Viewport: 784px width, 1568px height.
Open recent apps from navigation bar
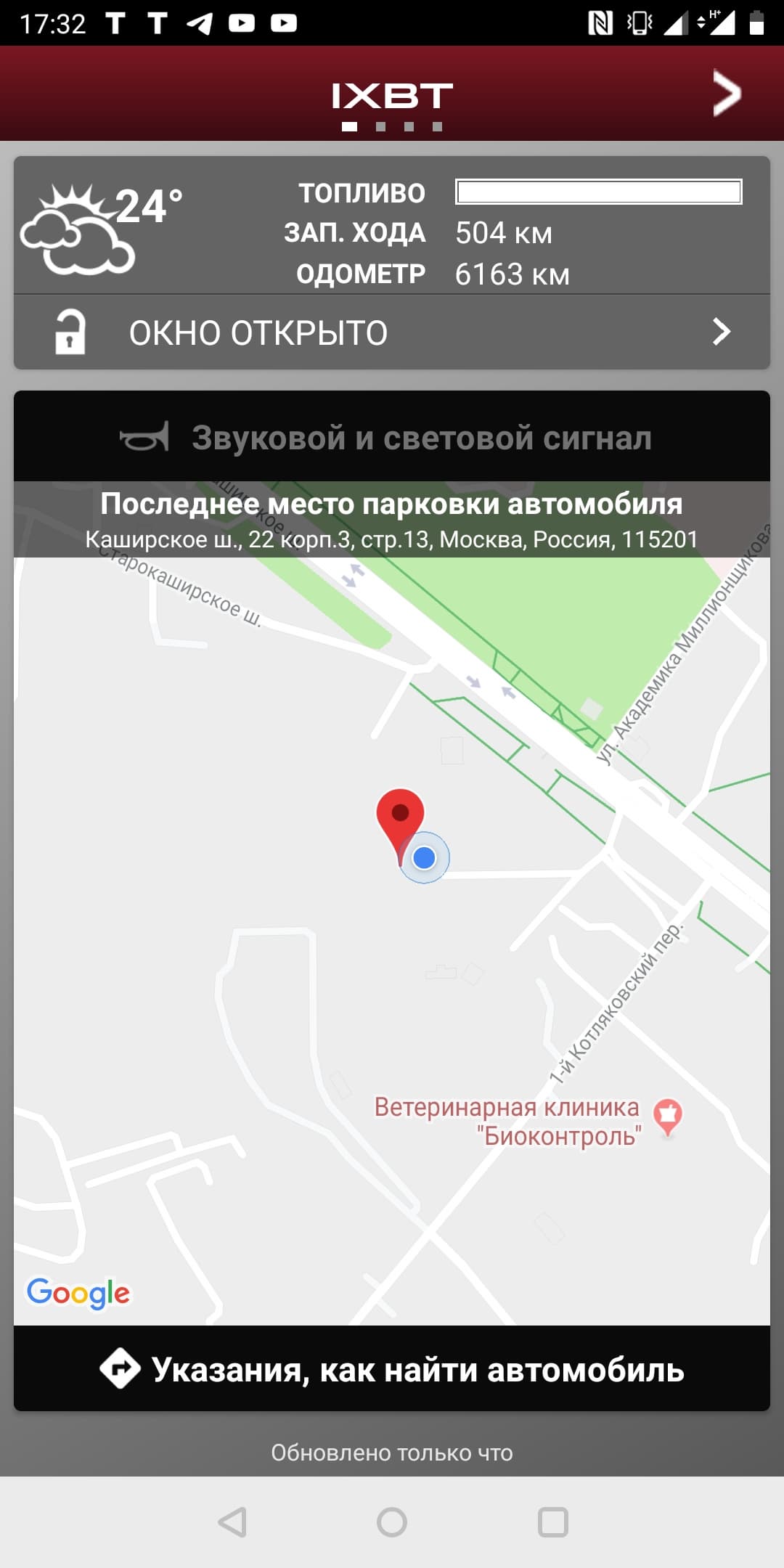tap(552, 1522)
